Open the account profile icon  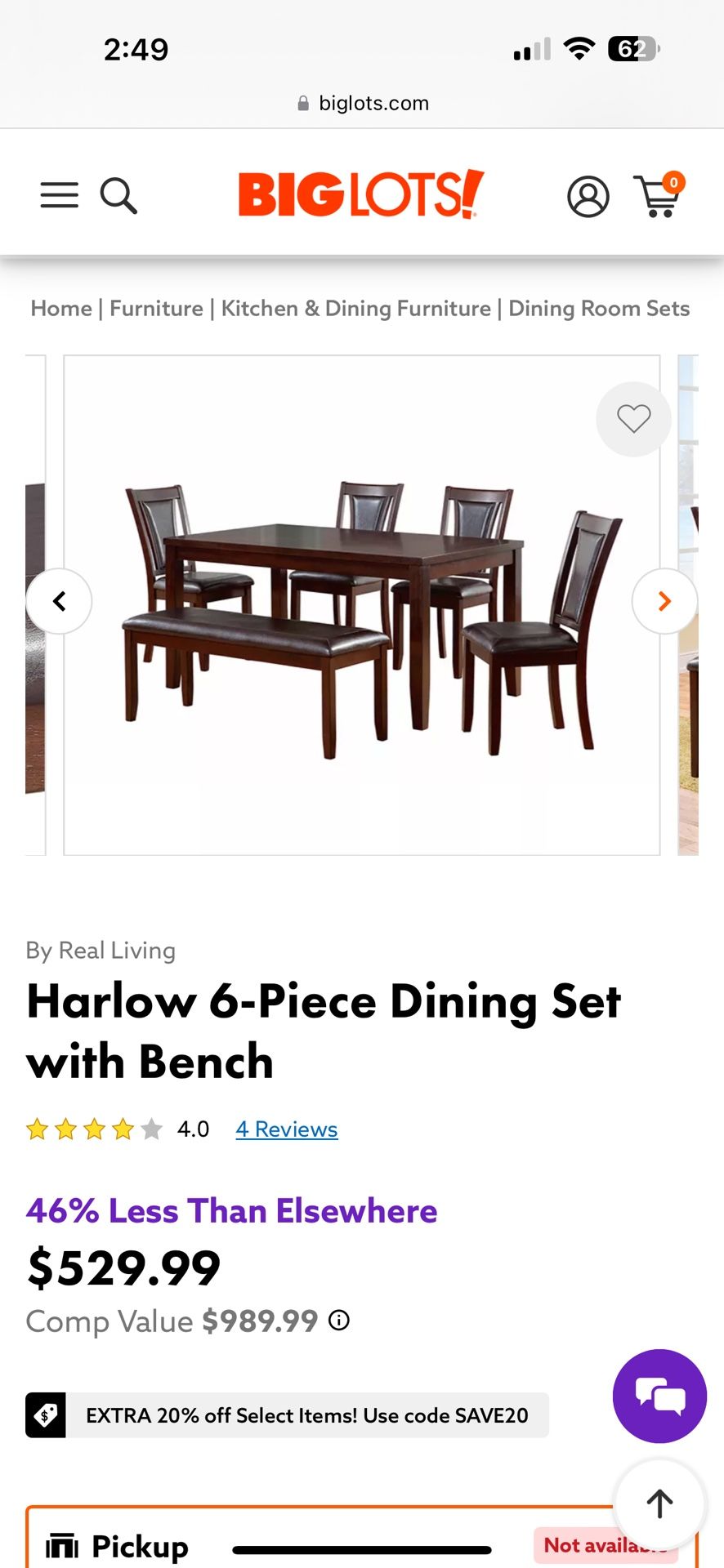click(588, 197)
